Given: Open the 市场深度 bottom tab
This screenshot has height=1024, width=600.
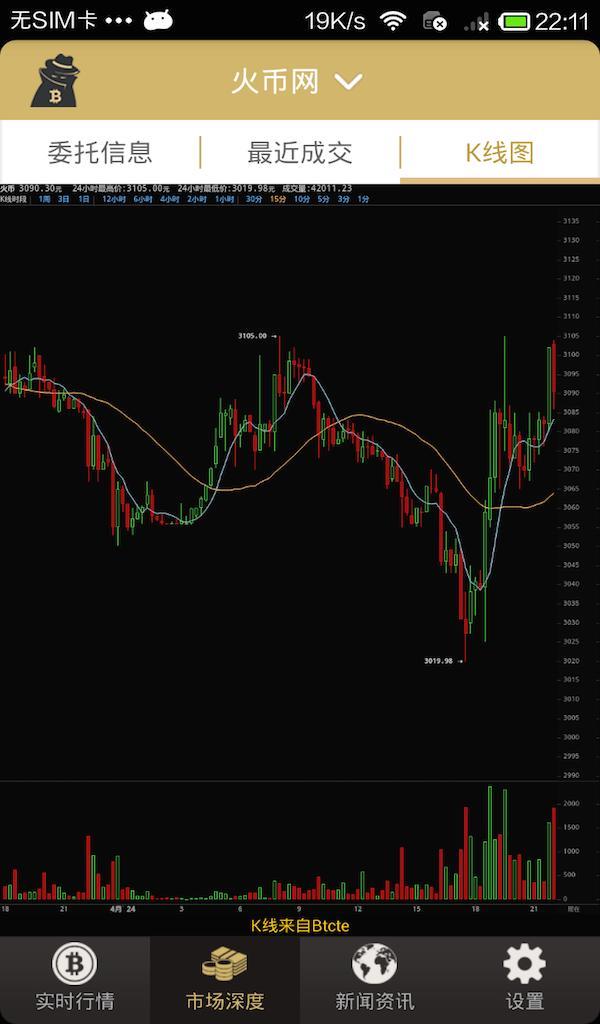Looking at the screenshot, I should coord(225,980).
